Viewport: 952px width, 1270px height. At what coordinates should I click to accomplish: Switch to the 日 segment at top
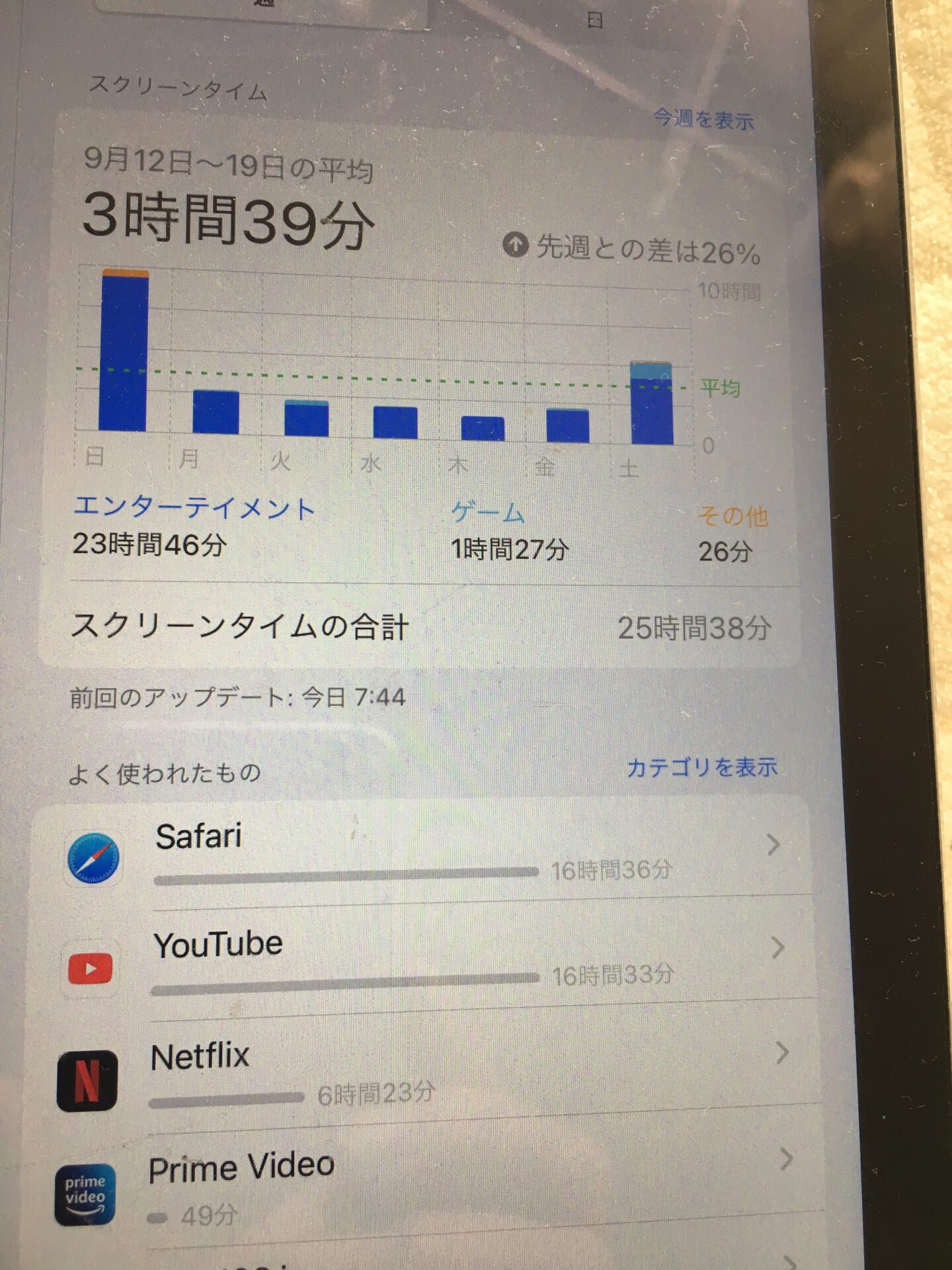pyautogui.click(x=595, y=20)
